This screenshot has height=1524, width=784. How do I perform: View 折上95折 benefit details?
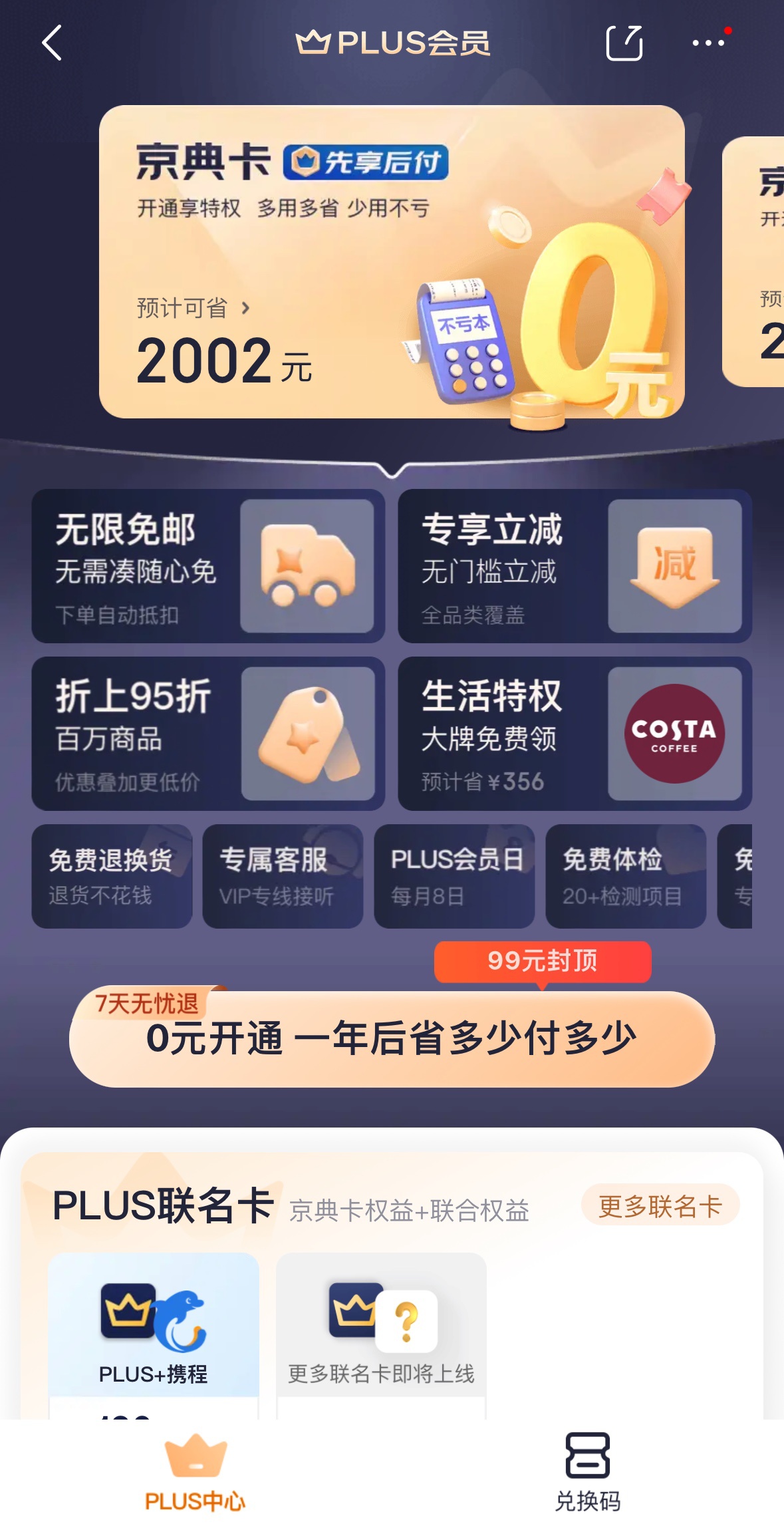[x=208, y=734]
